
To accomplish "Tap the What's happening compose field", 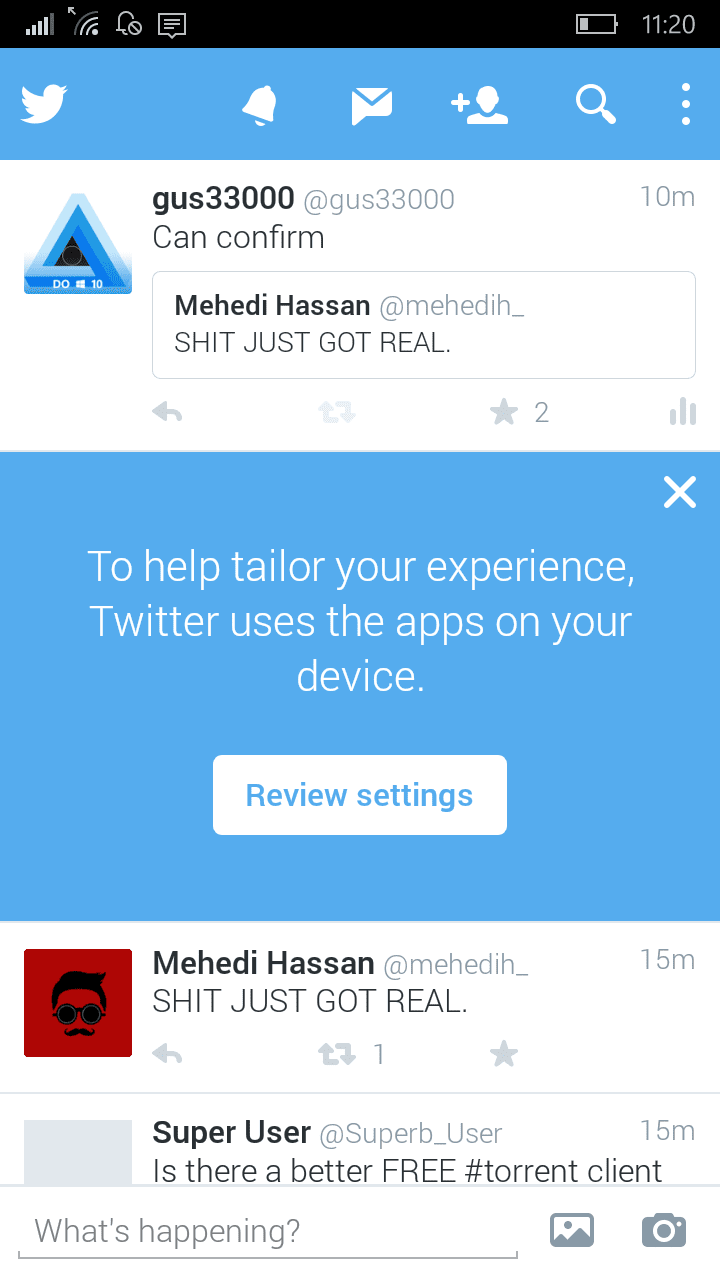I will click(268, 1232).
